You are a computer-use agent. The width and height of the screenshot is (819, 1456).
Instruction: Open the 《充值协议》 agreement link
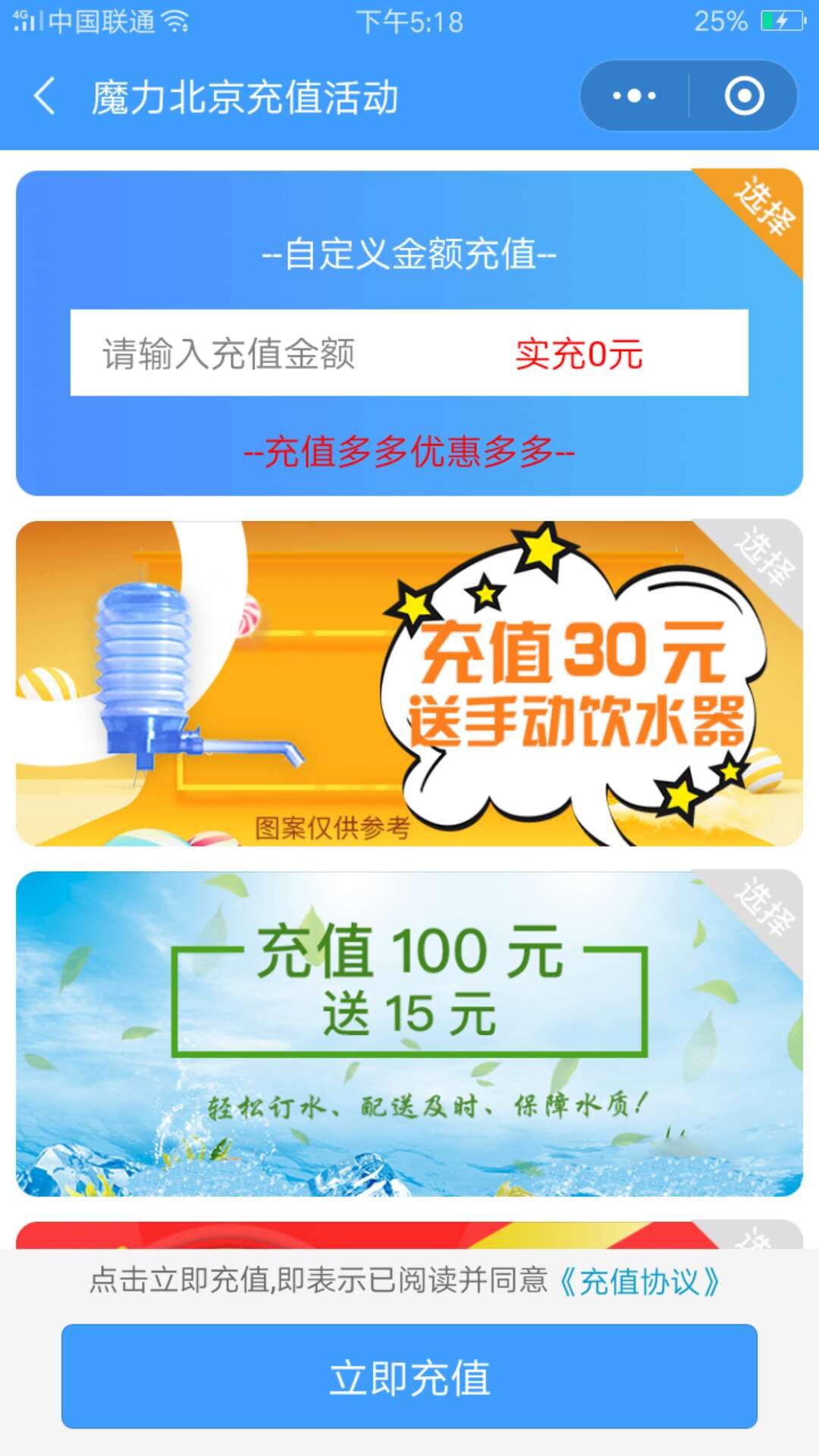click(639, 1282)
